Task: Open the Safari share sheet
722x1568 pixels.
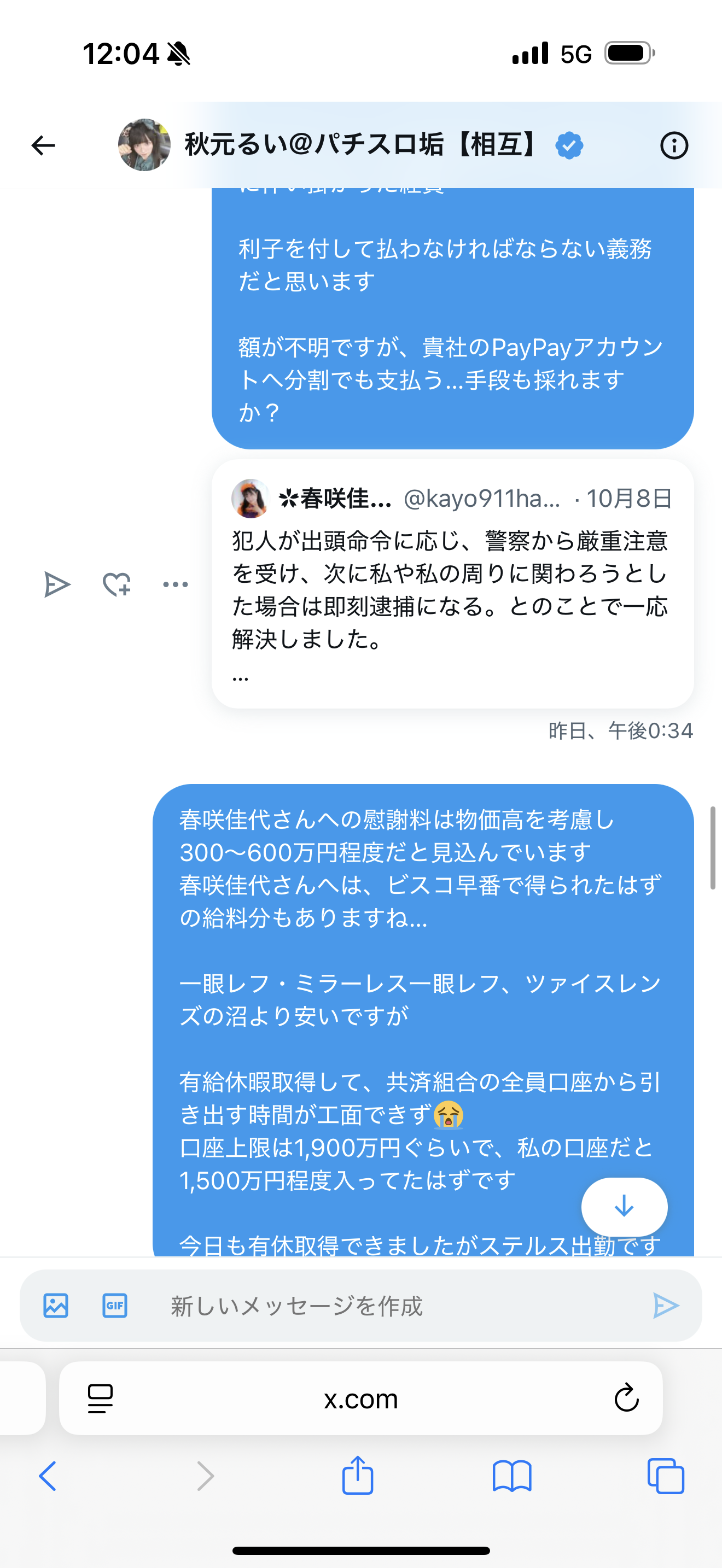Action: click(357, 1476)
